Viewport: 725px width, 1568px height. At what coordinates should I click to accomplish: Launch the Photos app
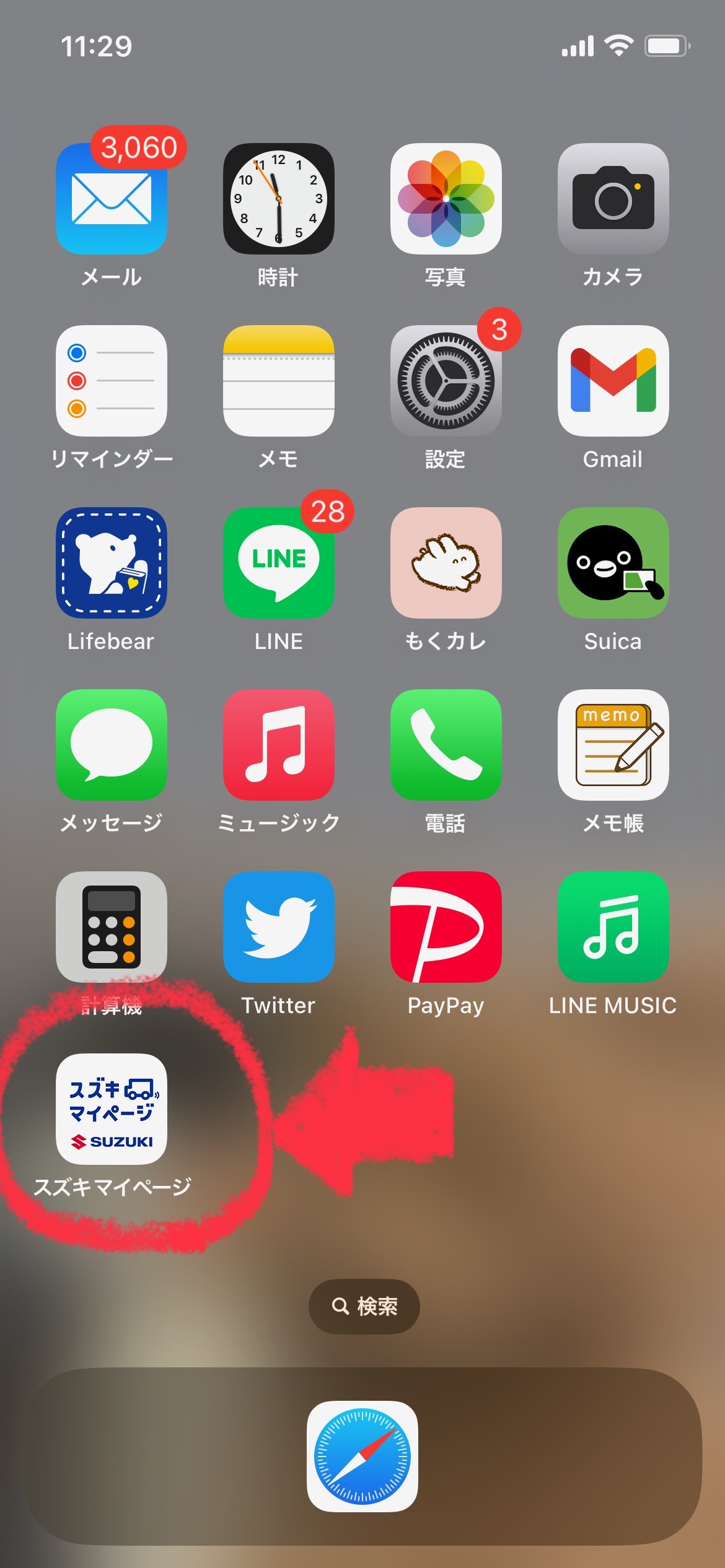446,199
